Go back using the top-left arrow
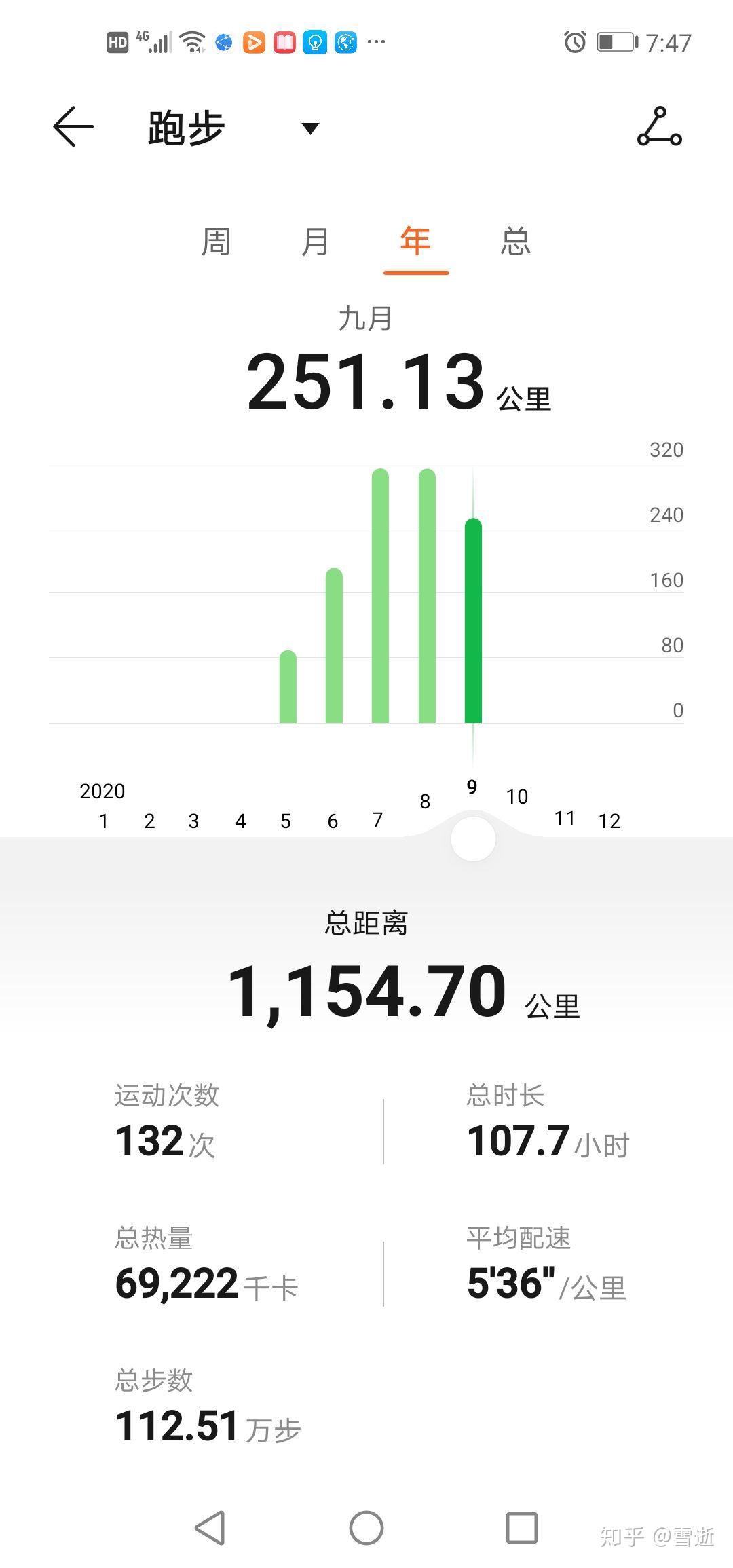Image resolution: width=733 pixels, height=1568 pixels. click(x=73, y=127)
